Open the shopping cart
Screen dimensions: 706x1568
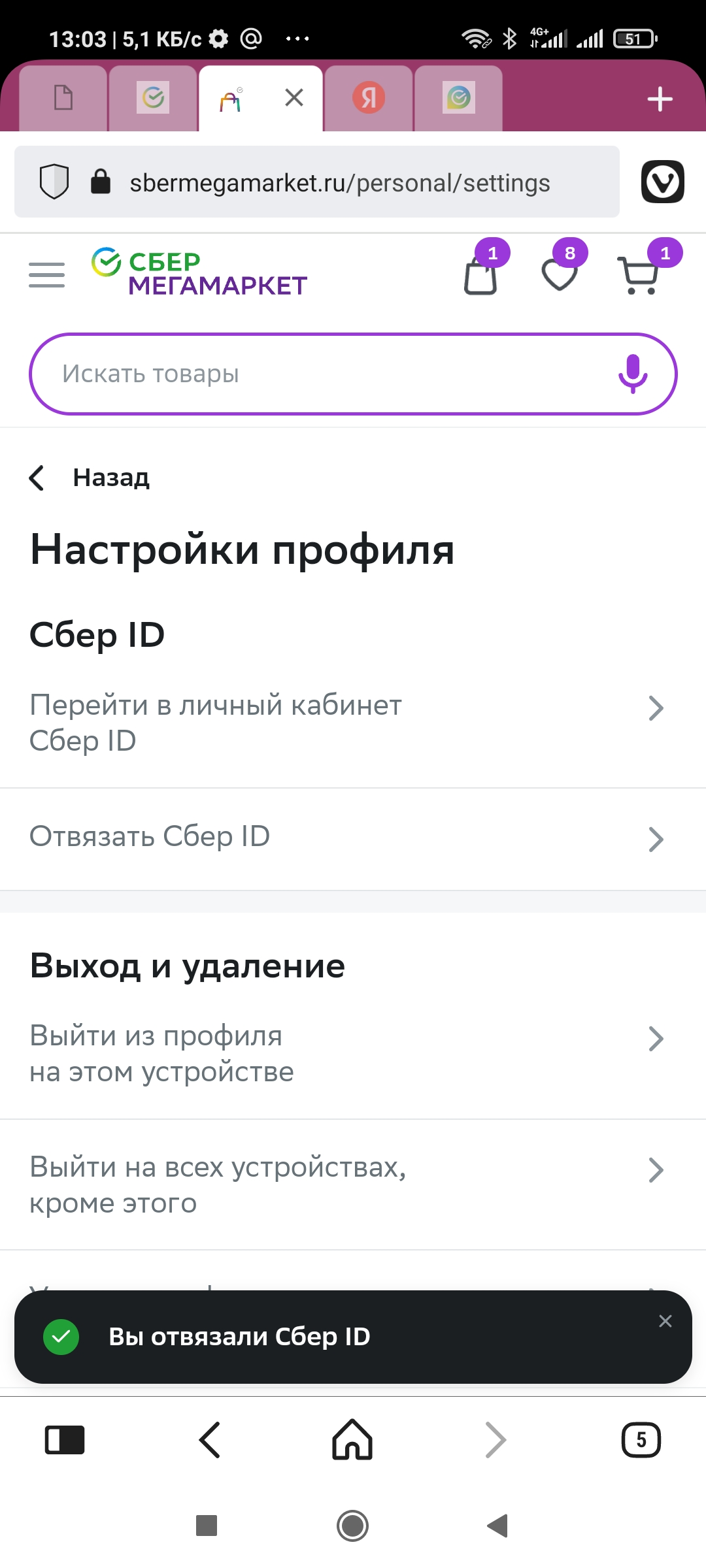638,275
